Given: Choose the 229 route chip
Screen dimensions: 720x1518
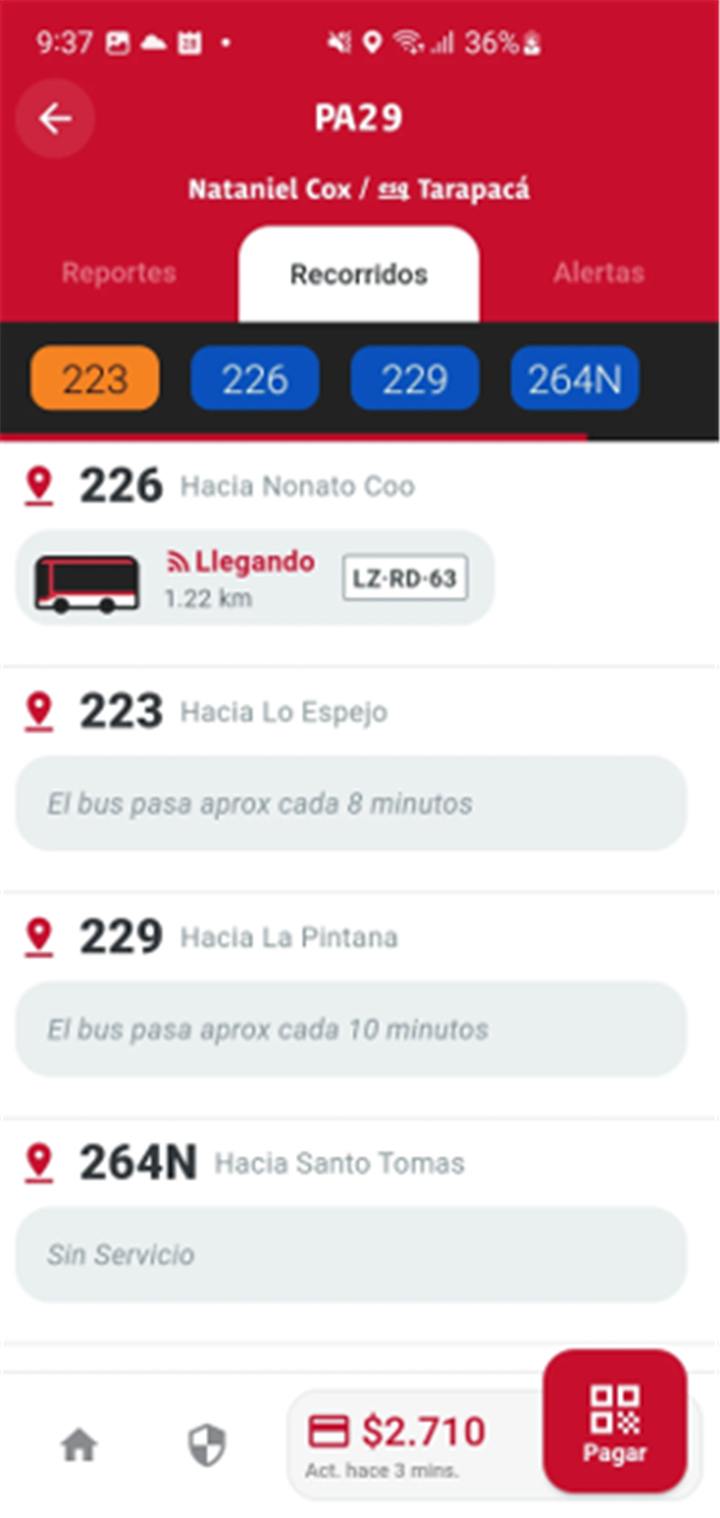Looking at the screenshot, I should pyautogui.click(x=415, y=379).
